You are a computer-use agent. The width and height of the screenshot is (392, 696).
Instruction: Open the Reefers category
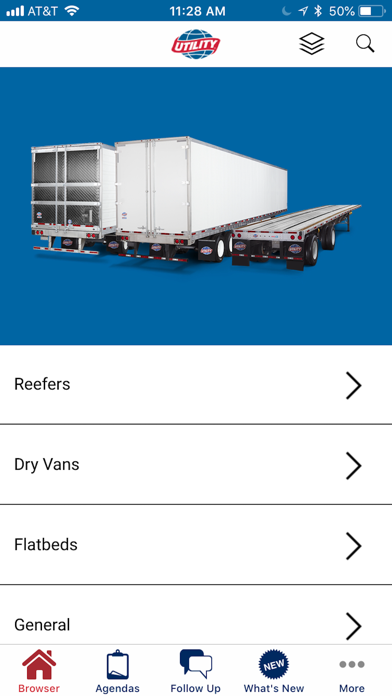click(x=196, y=384)
